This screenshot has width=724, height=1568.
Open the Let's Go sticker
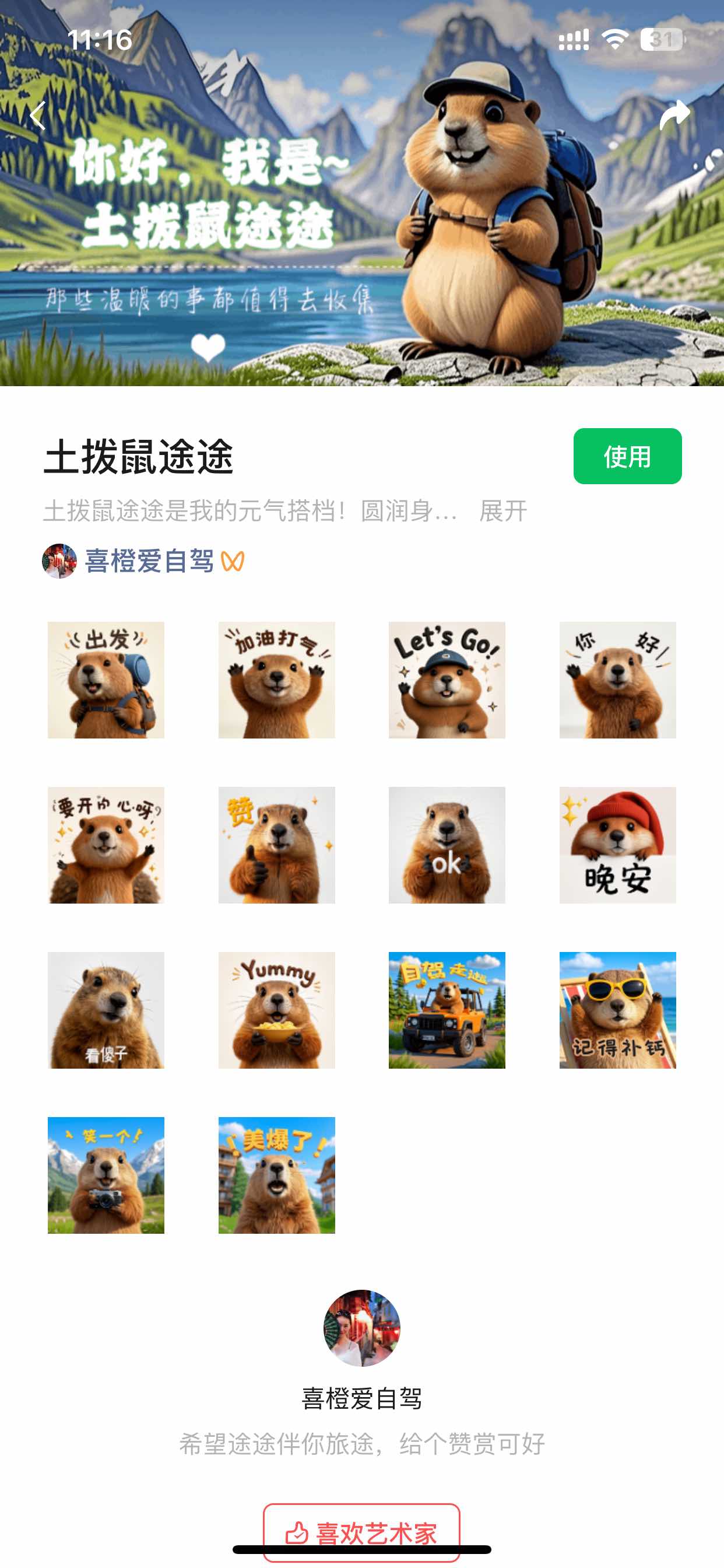point(447,680)
